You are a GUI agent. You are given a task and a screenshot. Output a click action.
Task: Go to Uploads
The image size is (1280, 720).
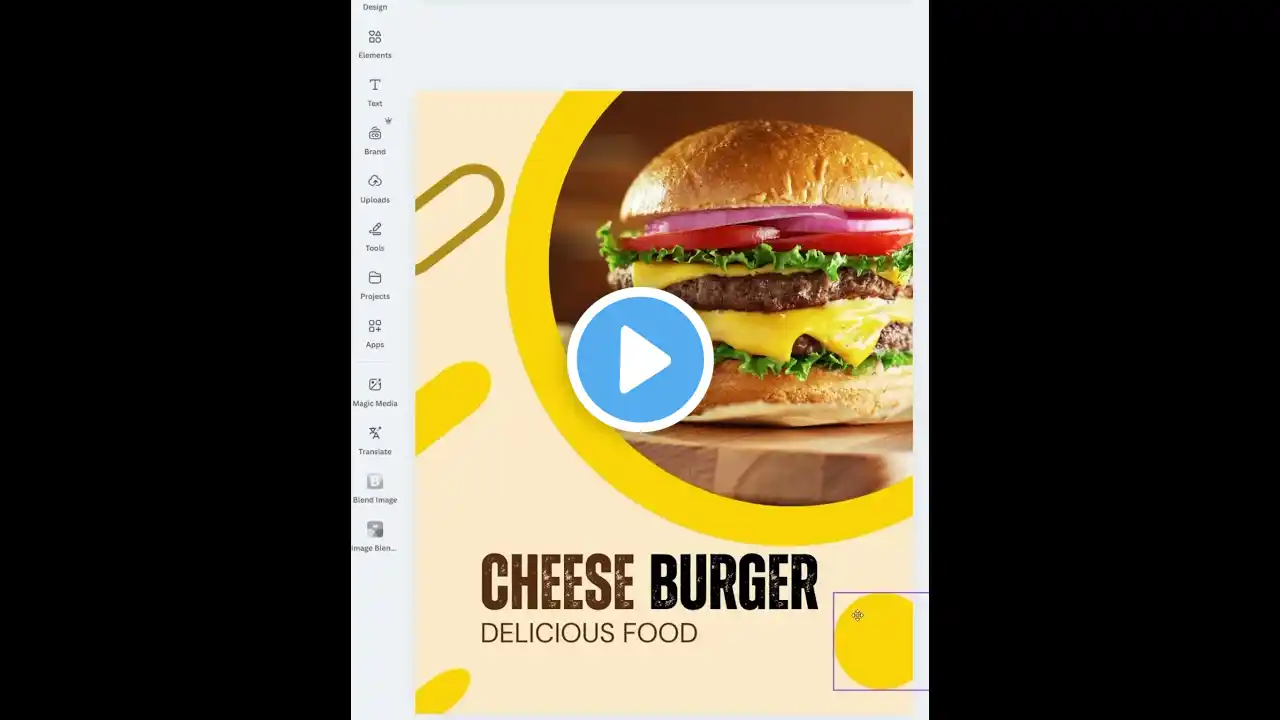(x=375, y=188)
